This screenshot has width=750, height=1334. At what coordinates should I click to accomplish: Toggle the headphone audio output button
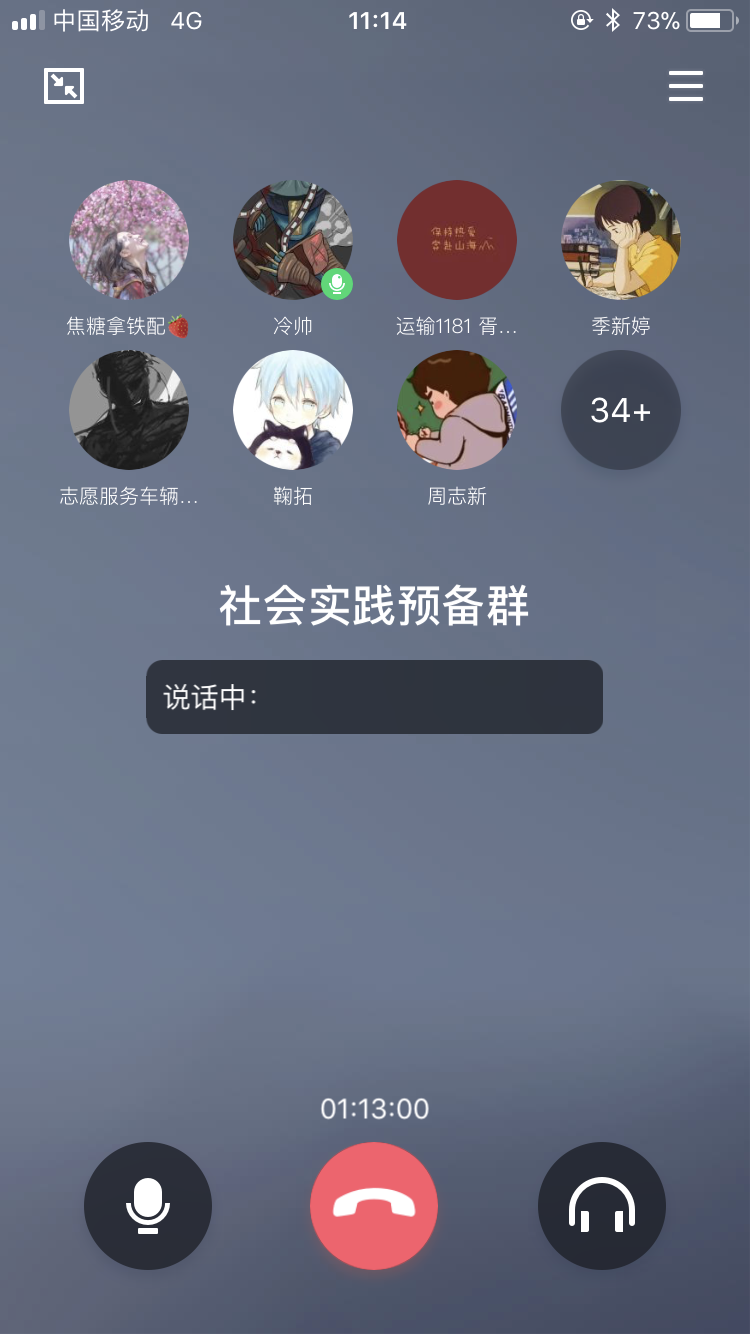[602, 1206]
